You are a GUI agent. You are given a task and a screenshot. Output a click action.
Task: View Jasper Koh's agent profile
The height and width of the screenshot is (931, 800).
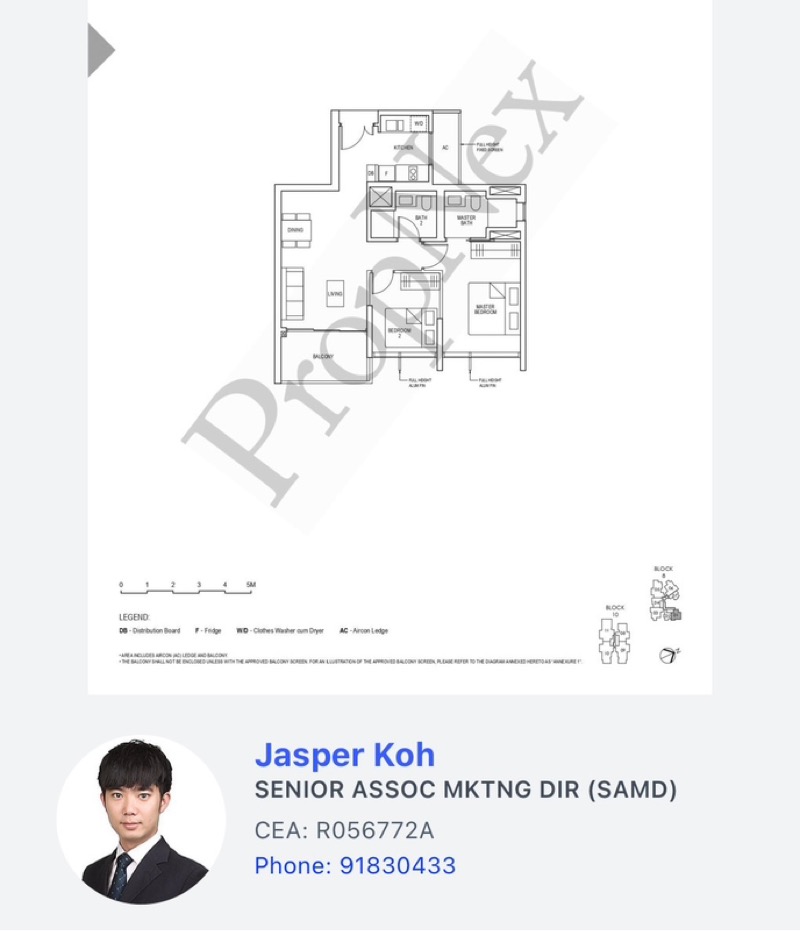[x=344, y=755]
